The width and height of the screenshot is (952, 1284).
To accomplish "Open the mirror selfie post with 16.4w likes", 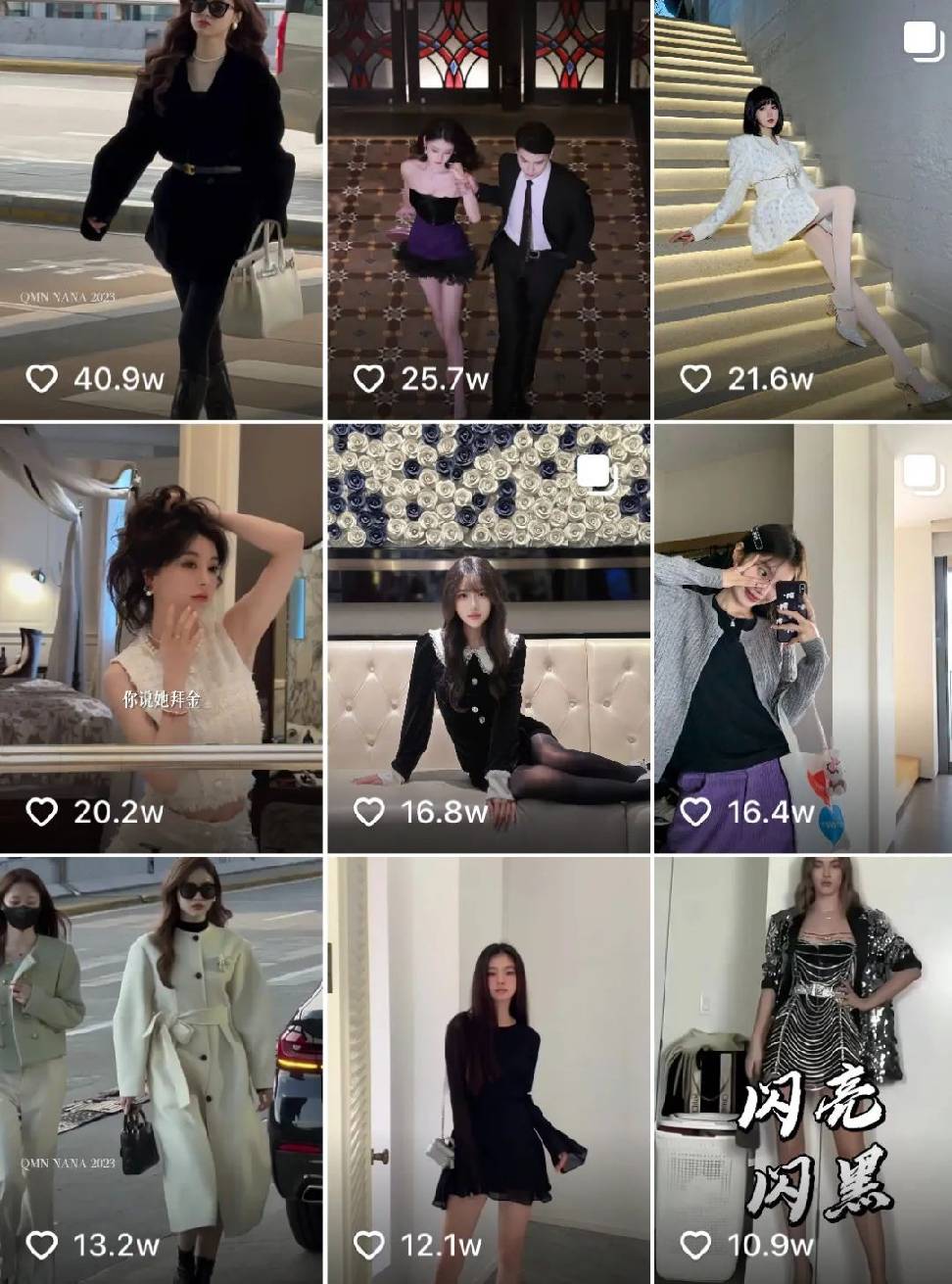I will tap(803, 637).
